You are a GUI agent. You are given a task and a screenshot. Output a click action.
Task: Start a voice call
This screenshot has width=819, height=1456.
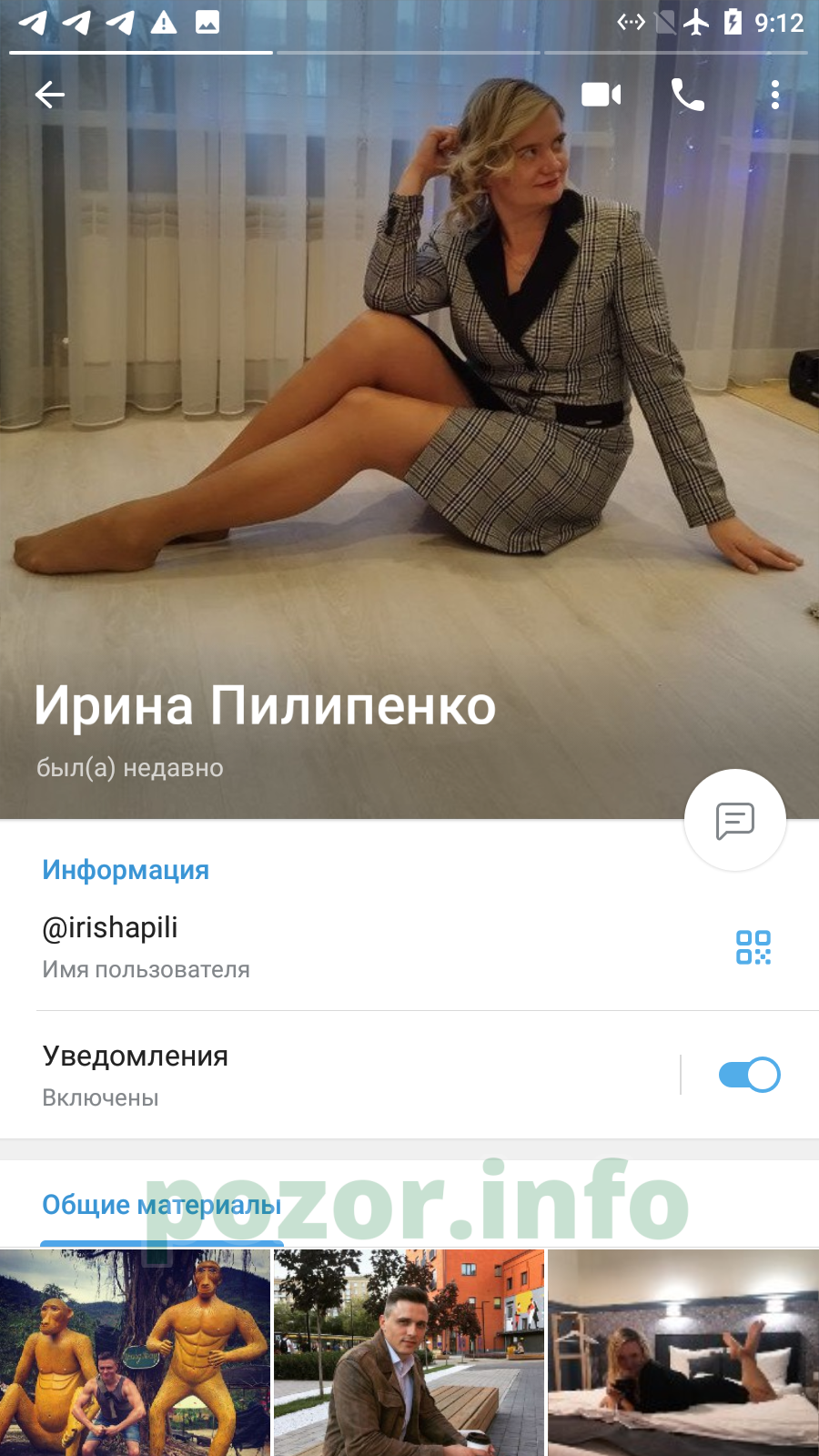point(688,95)
